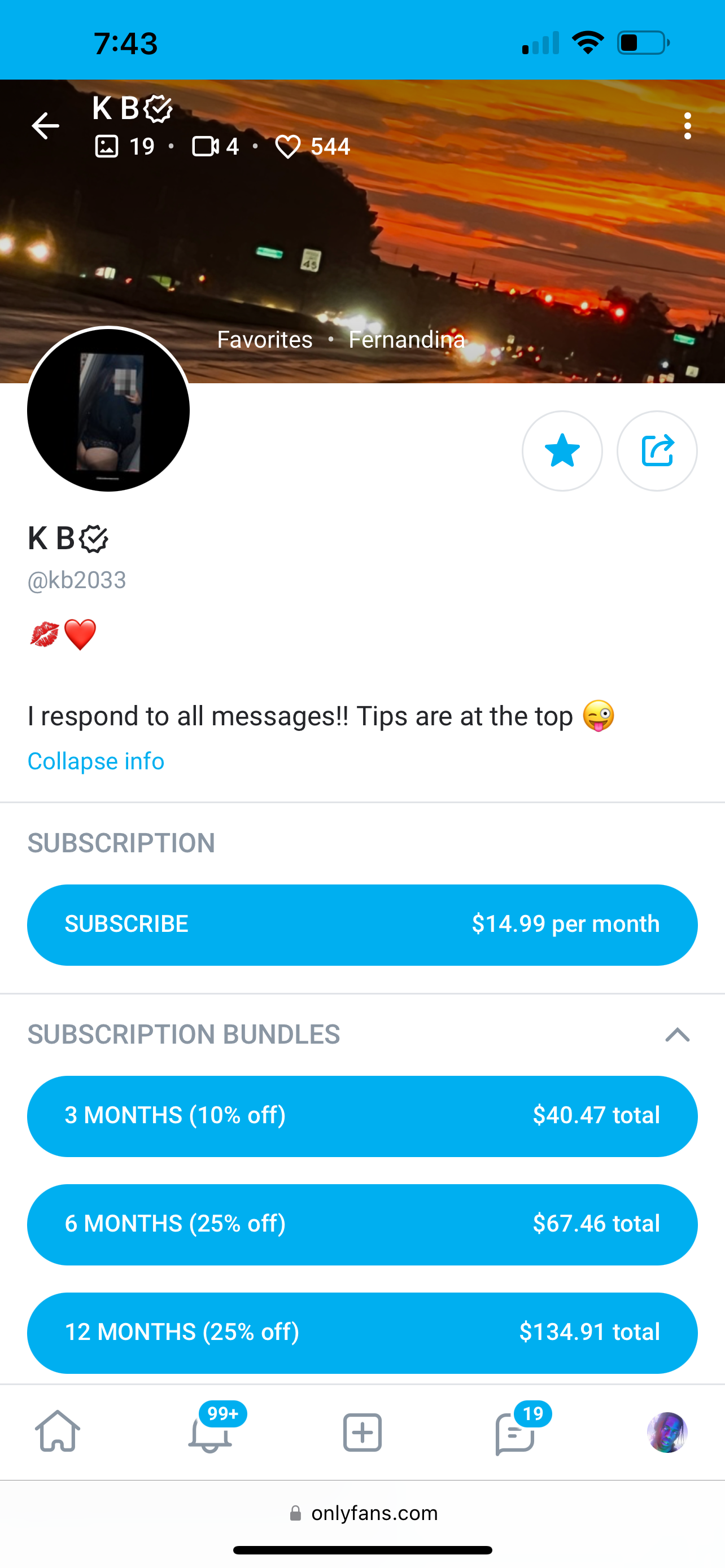The width and height of the screenshot is (725, 1568).
Task: Open the notifications bell
Action: click(210, 1431)
